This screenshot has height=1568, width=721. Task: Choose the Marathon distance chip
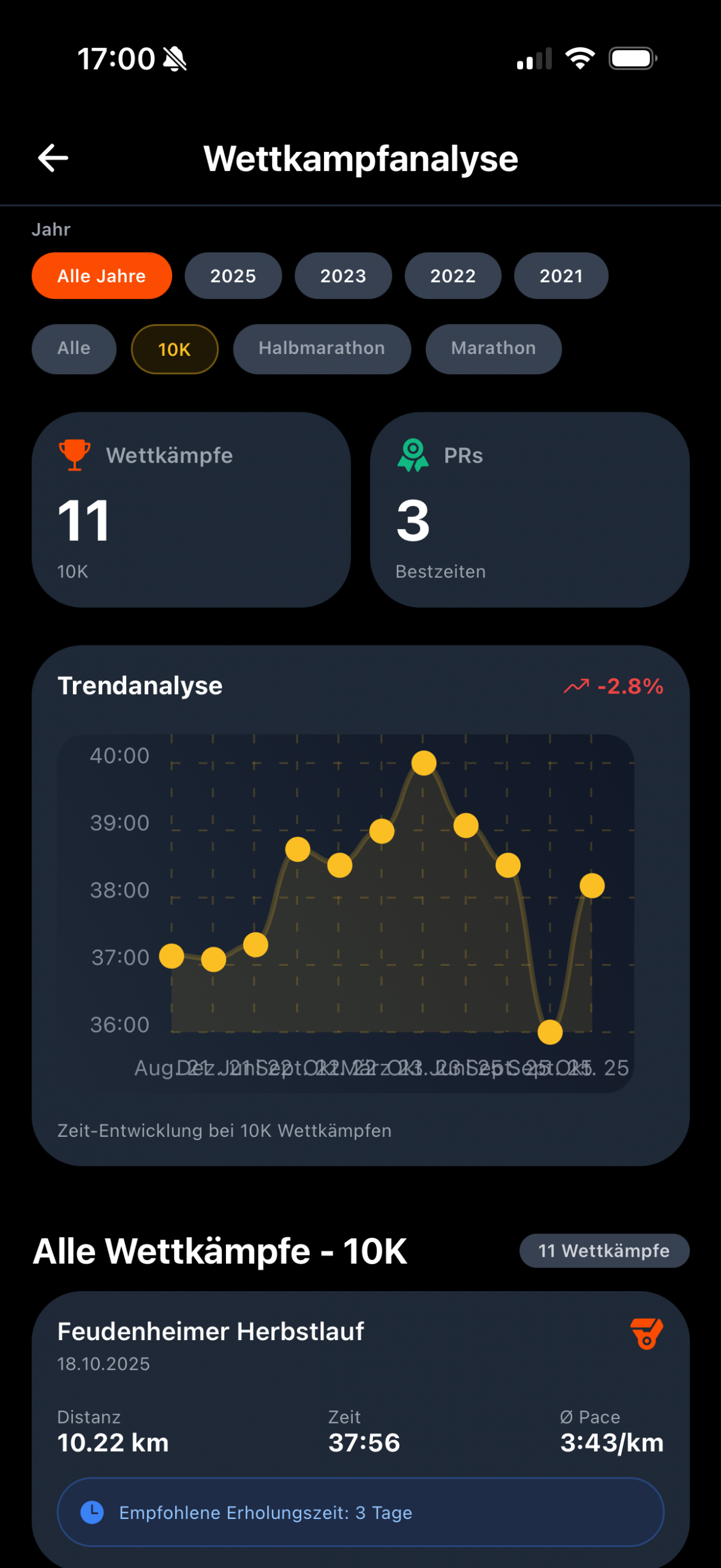493,349
